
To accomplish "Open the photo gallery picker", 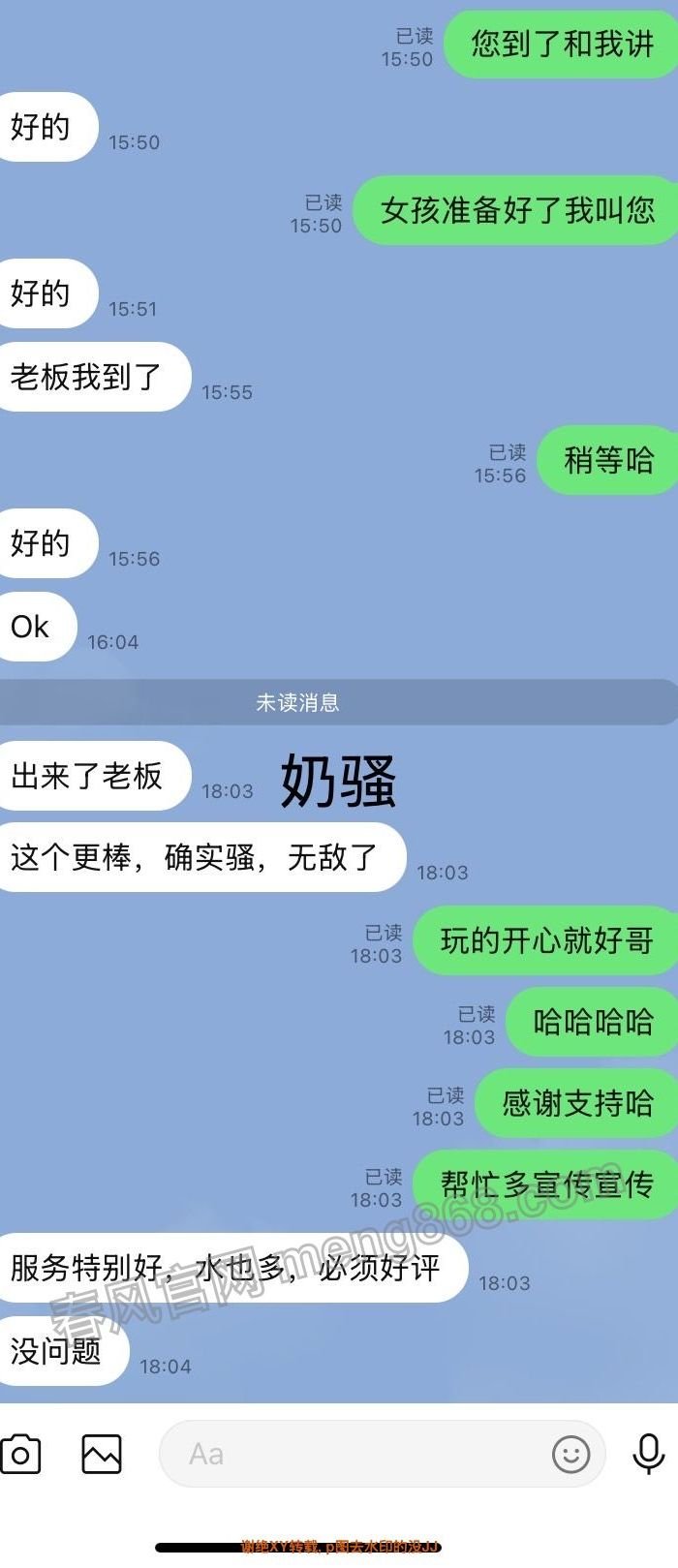I will [x=102, y=1454].
